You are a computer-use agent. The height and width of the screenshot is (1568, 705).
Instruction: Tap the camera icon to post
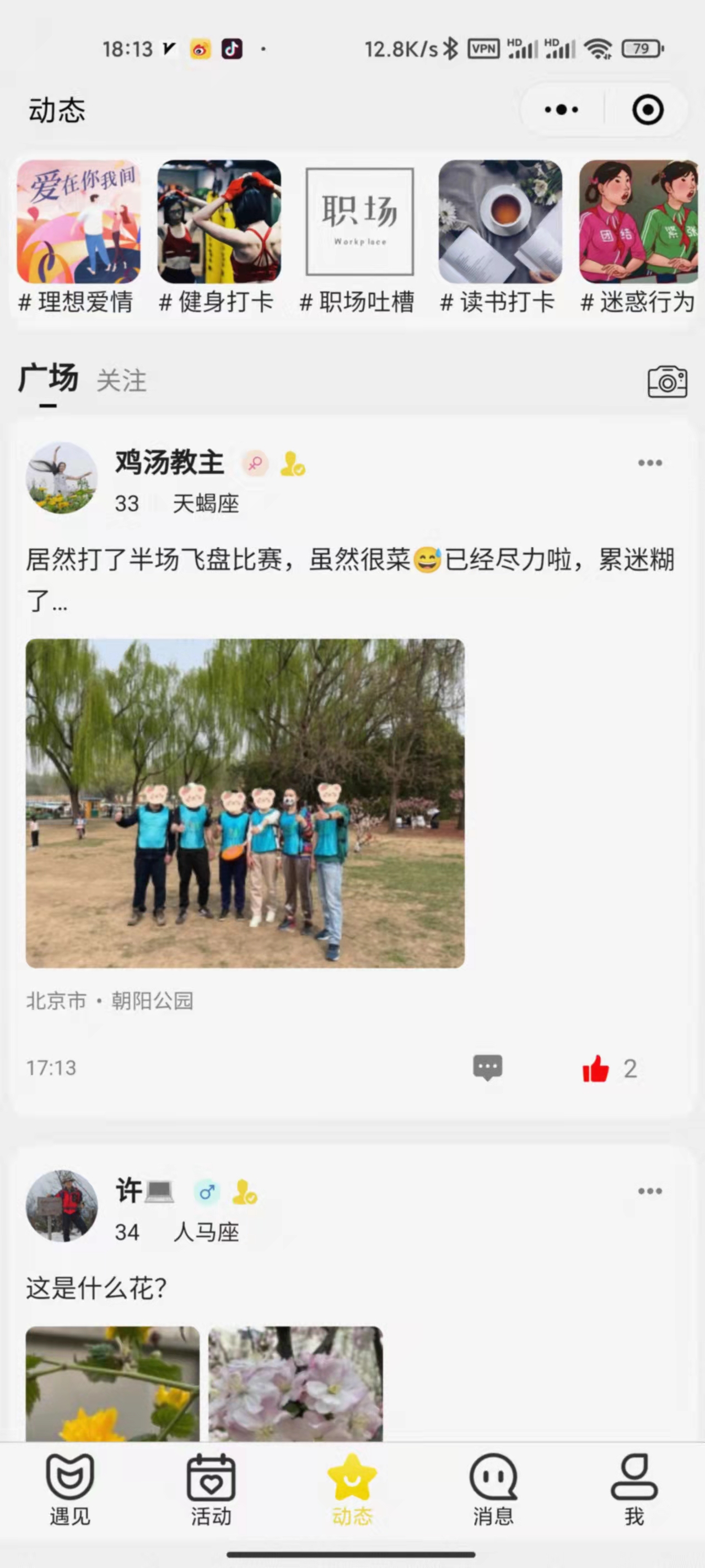666,382
